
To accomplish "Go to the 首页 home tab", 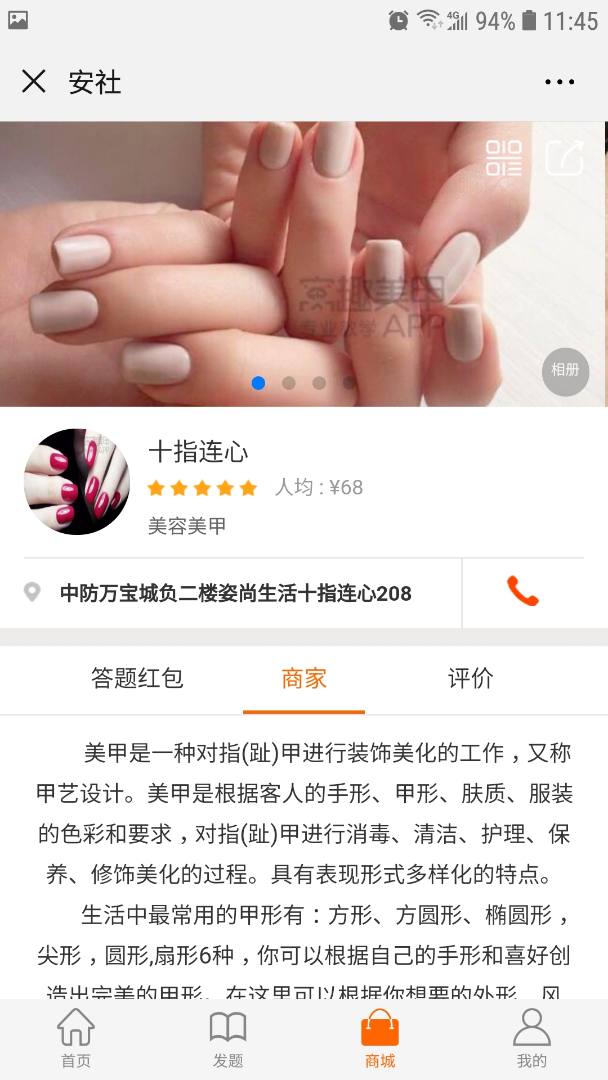I will [x=76, y=1039].
